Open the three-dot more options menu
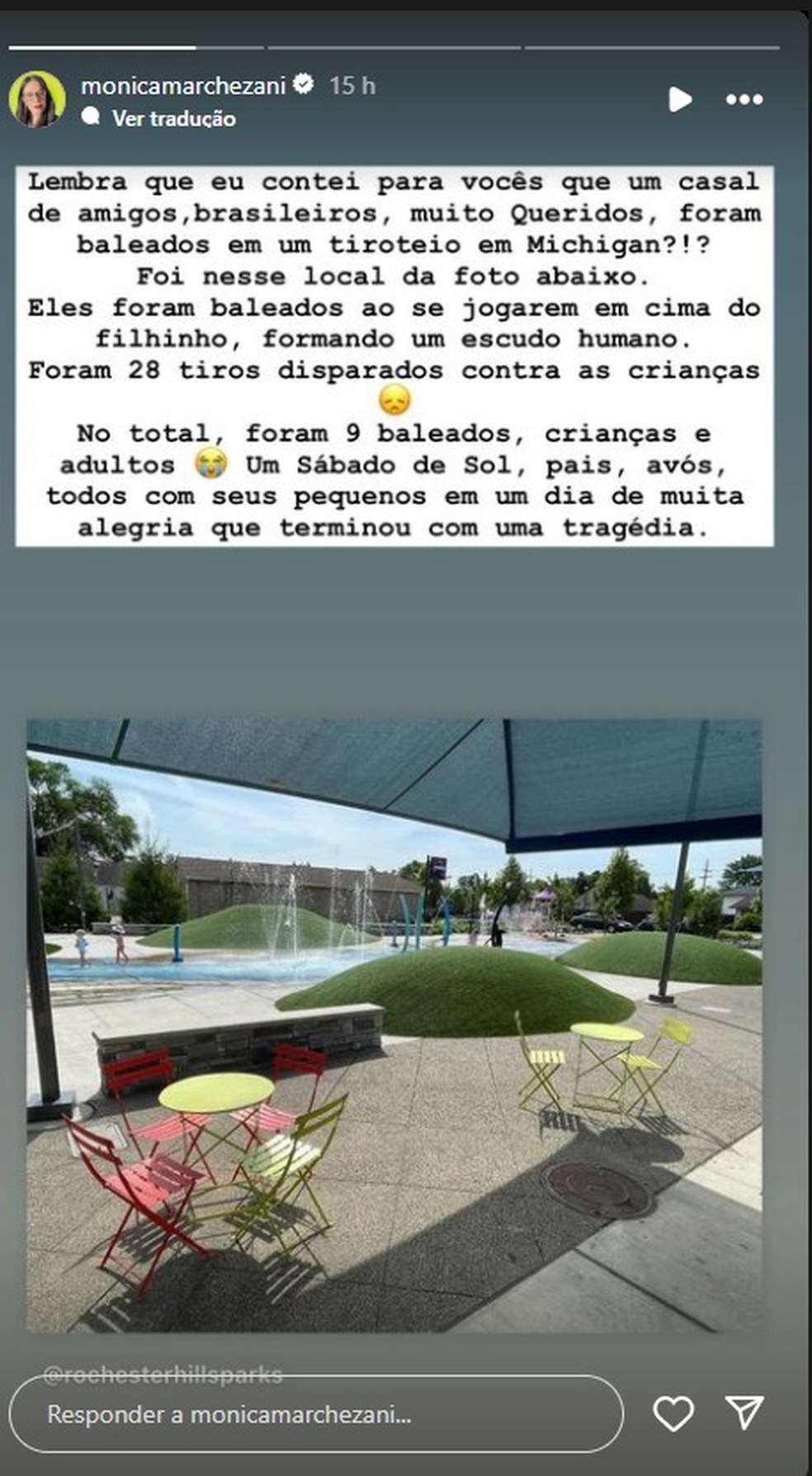This screenshot has width=812, height=1476. [x=744, y=100]
